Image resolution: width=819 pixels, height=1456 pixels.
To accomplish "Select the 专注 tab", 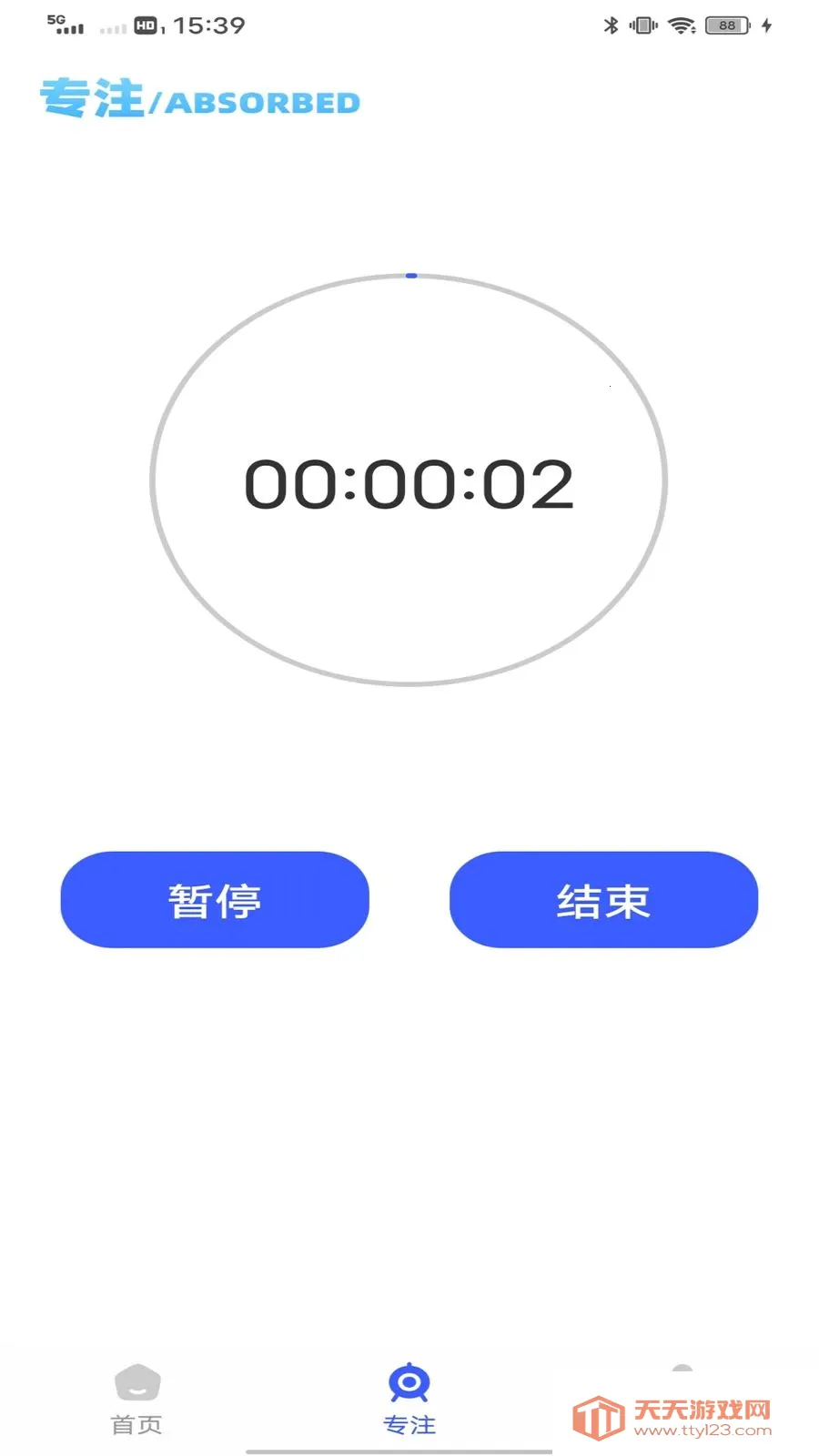I will point(409,1400).
